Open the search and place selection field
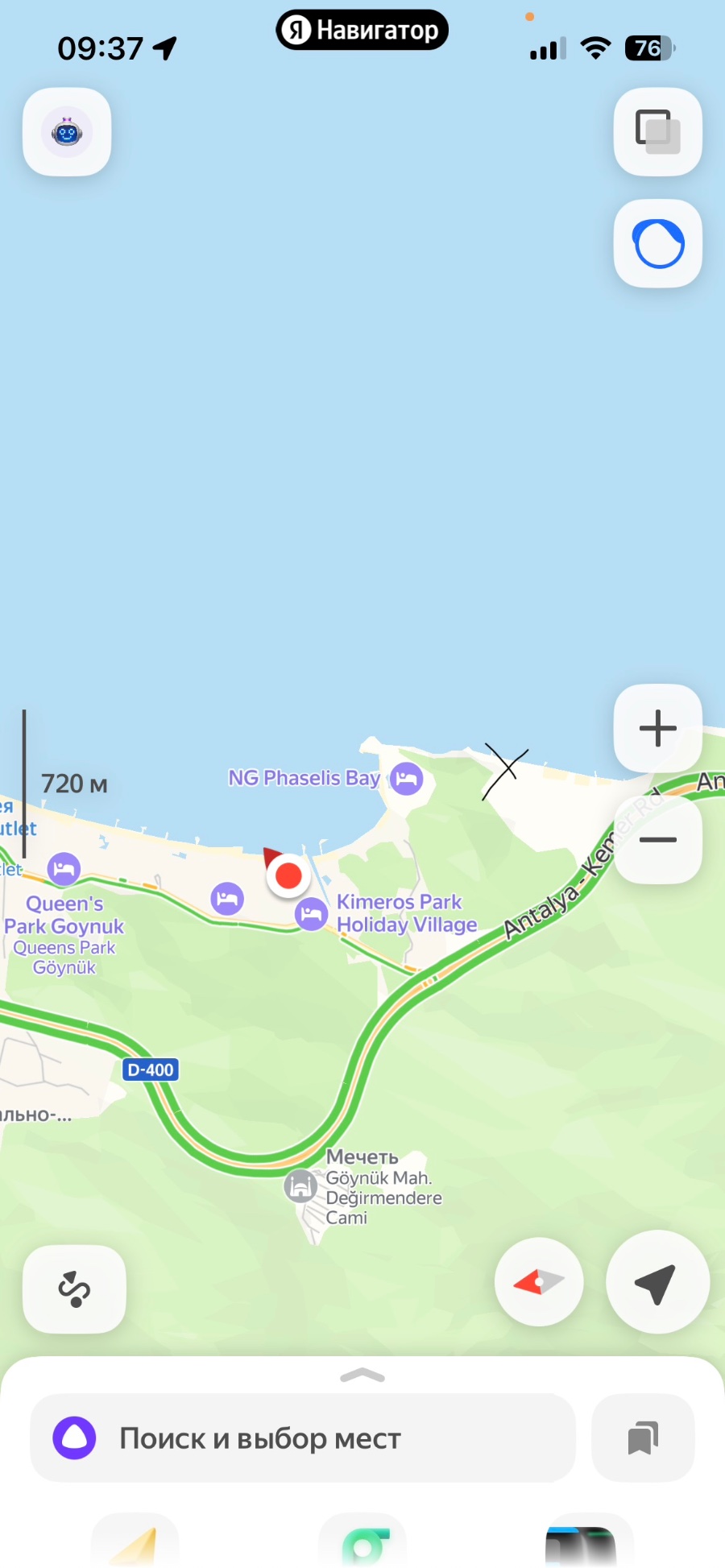725x1568 pixels. click(x=303, y=1438)
